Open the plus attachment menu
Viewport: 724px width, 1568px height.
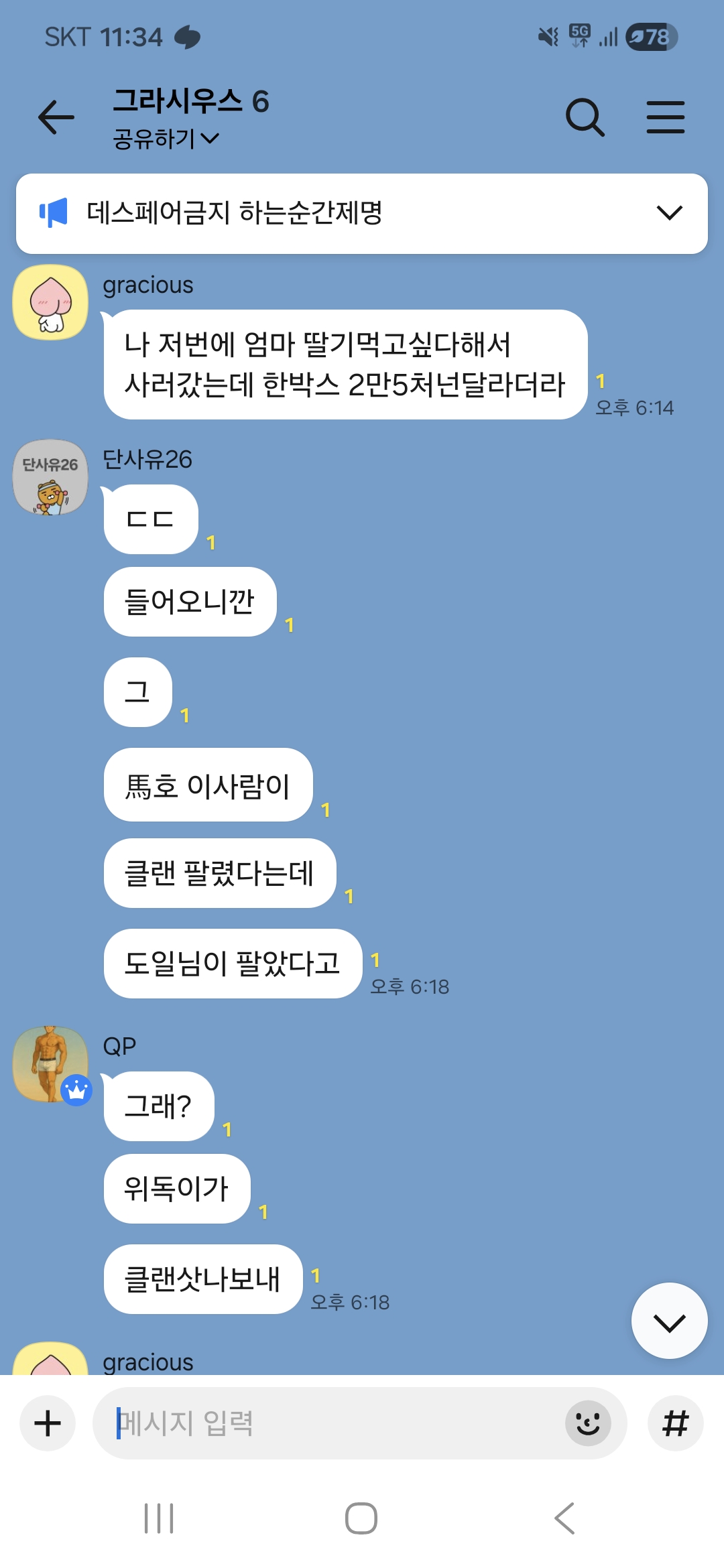(48, 1423)
